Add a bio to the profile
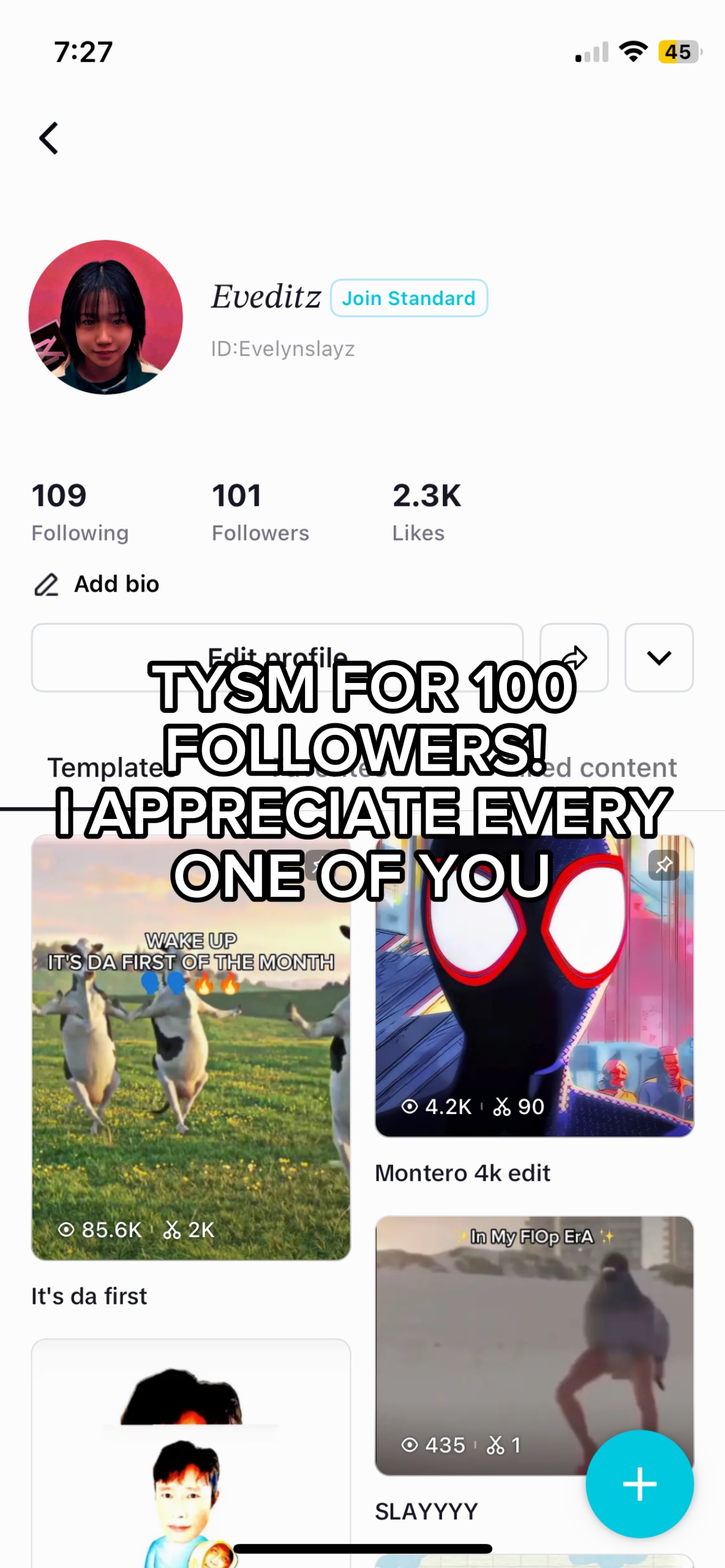This screenshot has height=1568, width=725. pyautogui.click(x=97, y=584)
